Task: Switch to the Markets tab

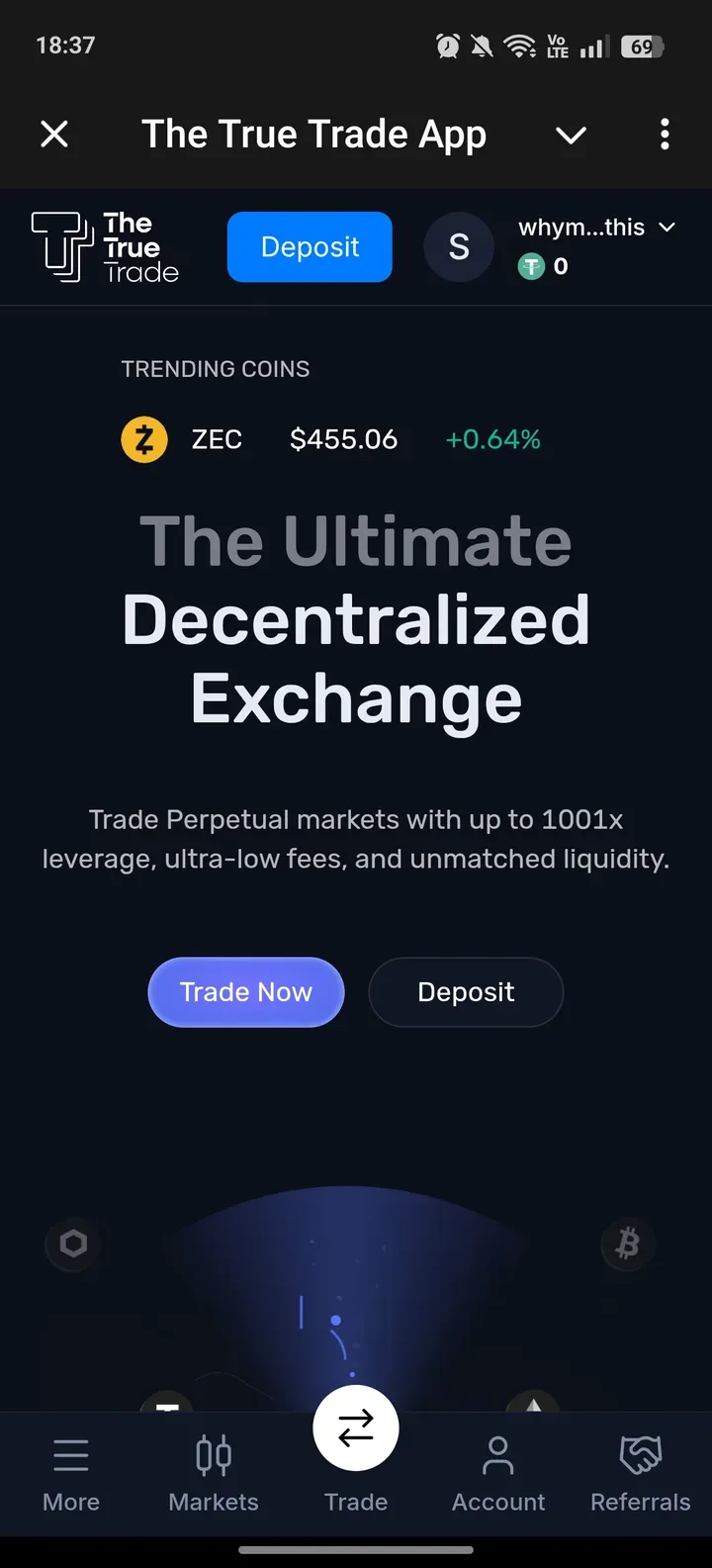Action: [x=213, y=1474]
